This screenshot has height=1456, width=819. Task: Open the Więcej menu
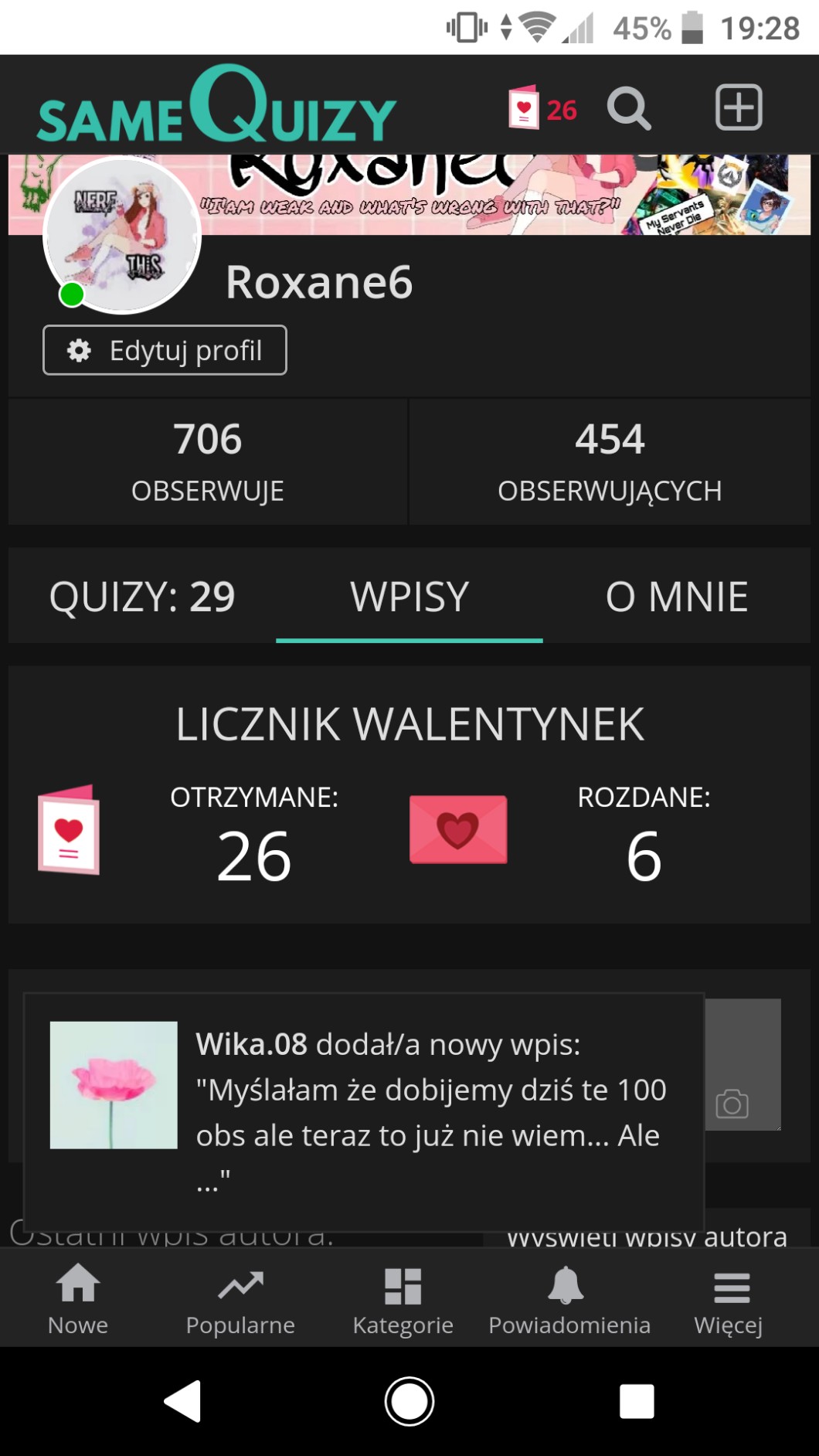(729, 1300)
